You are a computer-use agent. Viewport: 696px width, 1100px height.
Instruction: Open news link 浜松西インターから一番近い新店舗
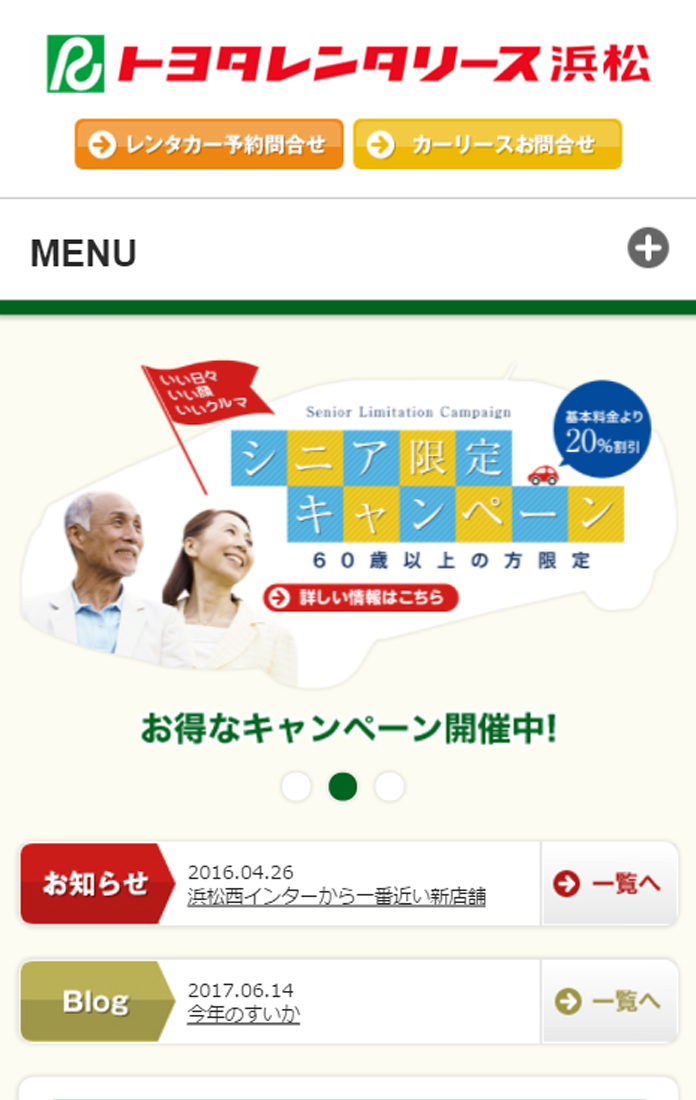click(x=336, y=897)
